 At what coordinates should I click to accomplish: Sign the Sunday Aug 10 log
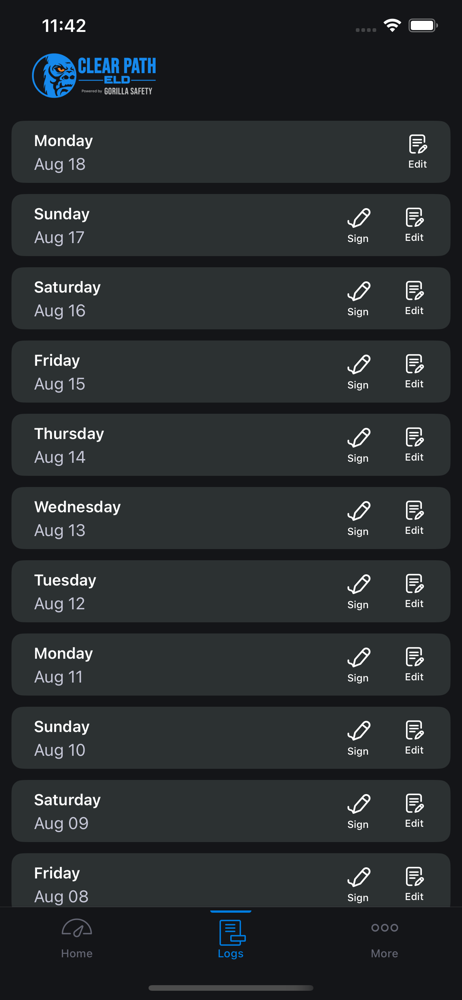click(x=358, y=739)
